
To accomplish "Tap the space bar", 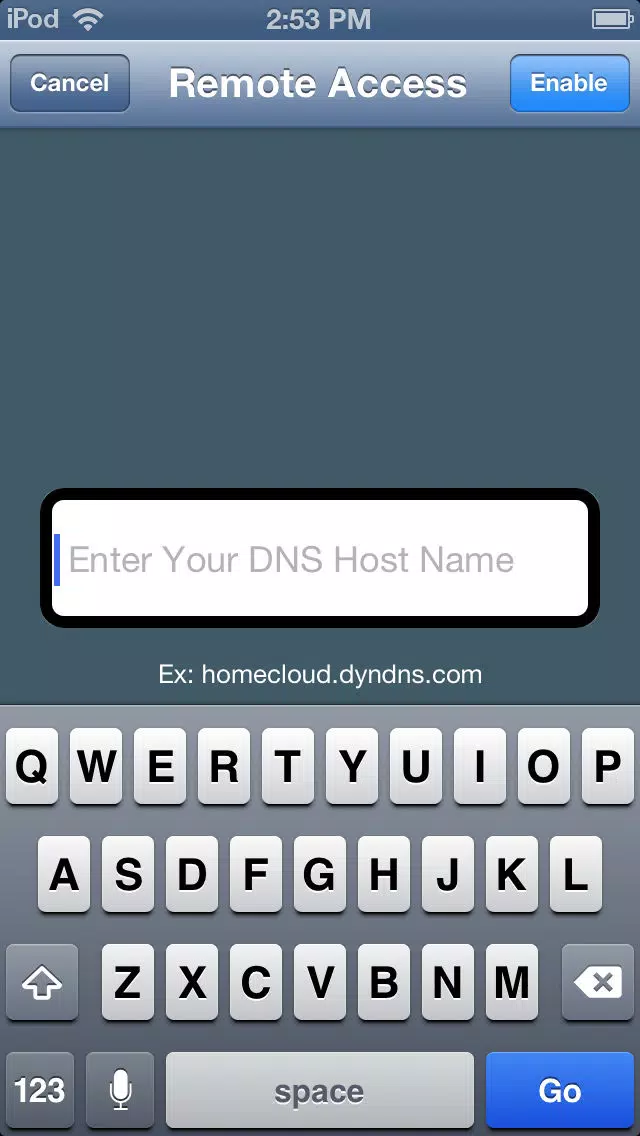I will click(x=320, y=1091).
